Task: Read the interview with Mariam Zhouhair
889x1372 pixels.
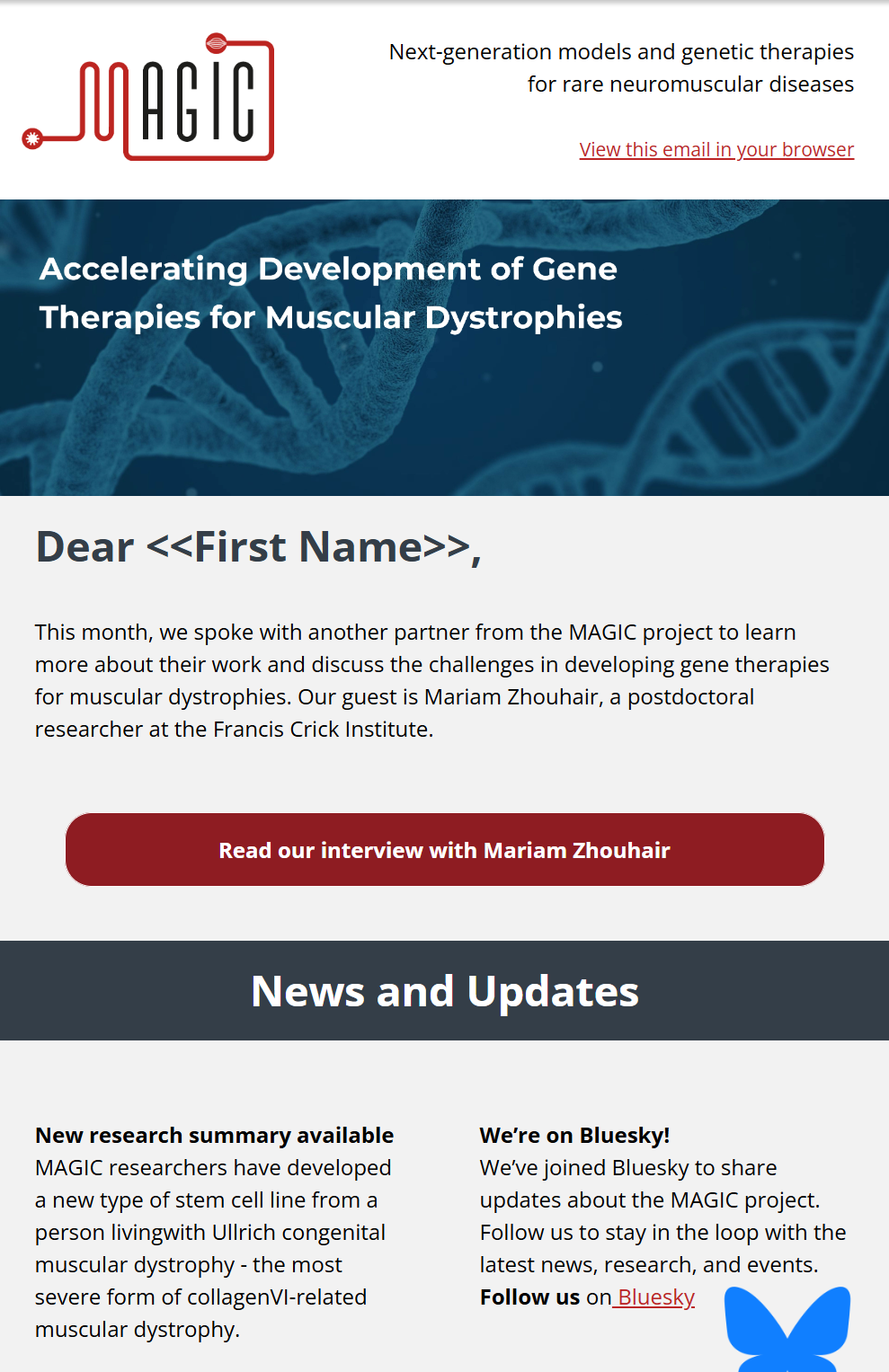Action: (444, 849)
